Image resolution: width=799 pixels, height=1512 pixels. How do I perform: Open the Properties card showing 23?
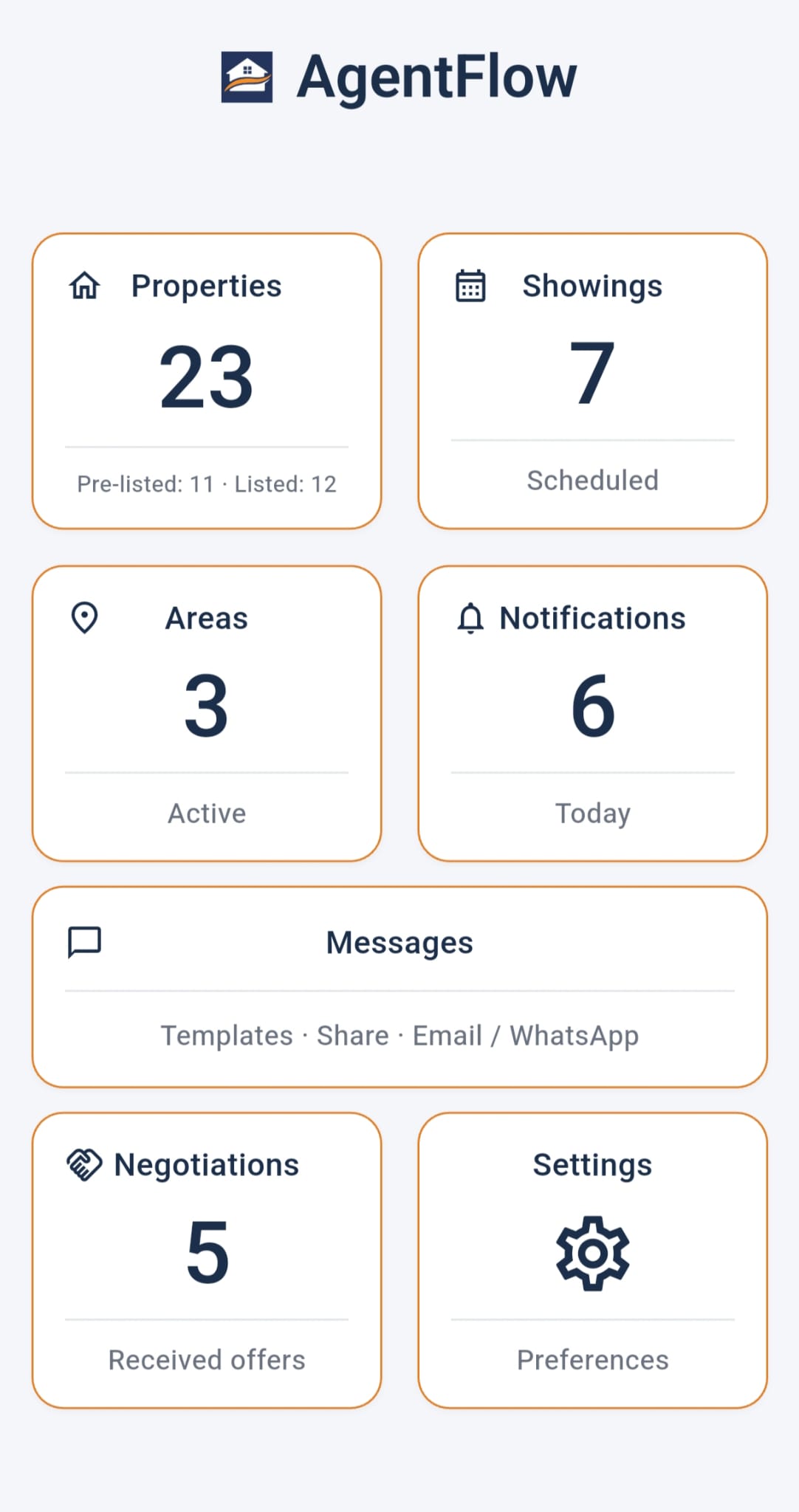pyautogui.click(x=207, y=378)
